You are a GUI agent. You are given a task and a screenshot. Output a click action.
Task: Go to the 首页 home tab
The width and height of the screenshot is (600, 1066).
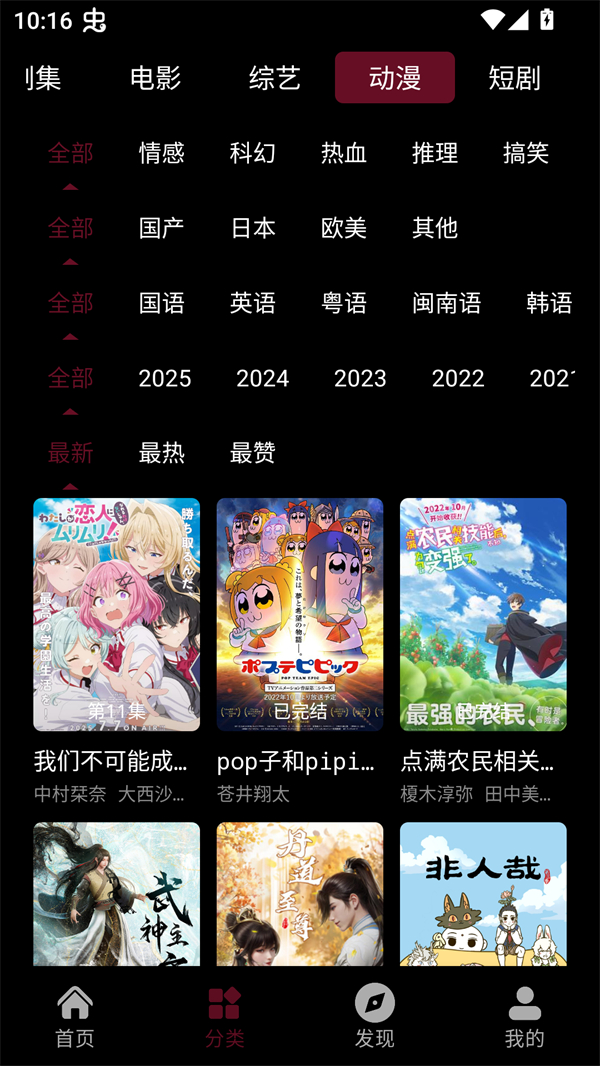pos(75,1016)
